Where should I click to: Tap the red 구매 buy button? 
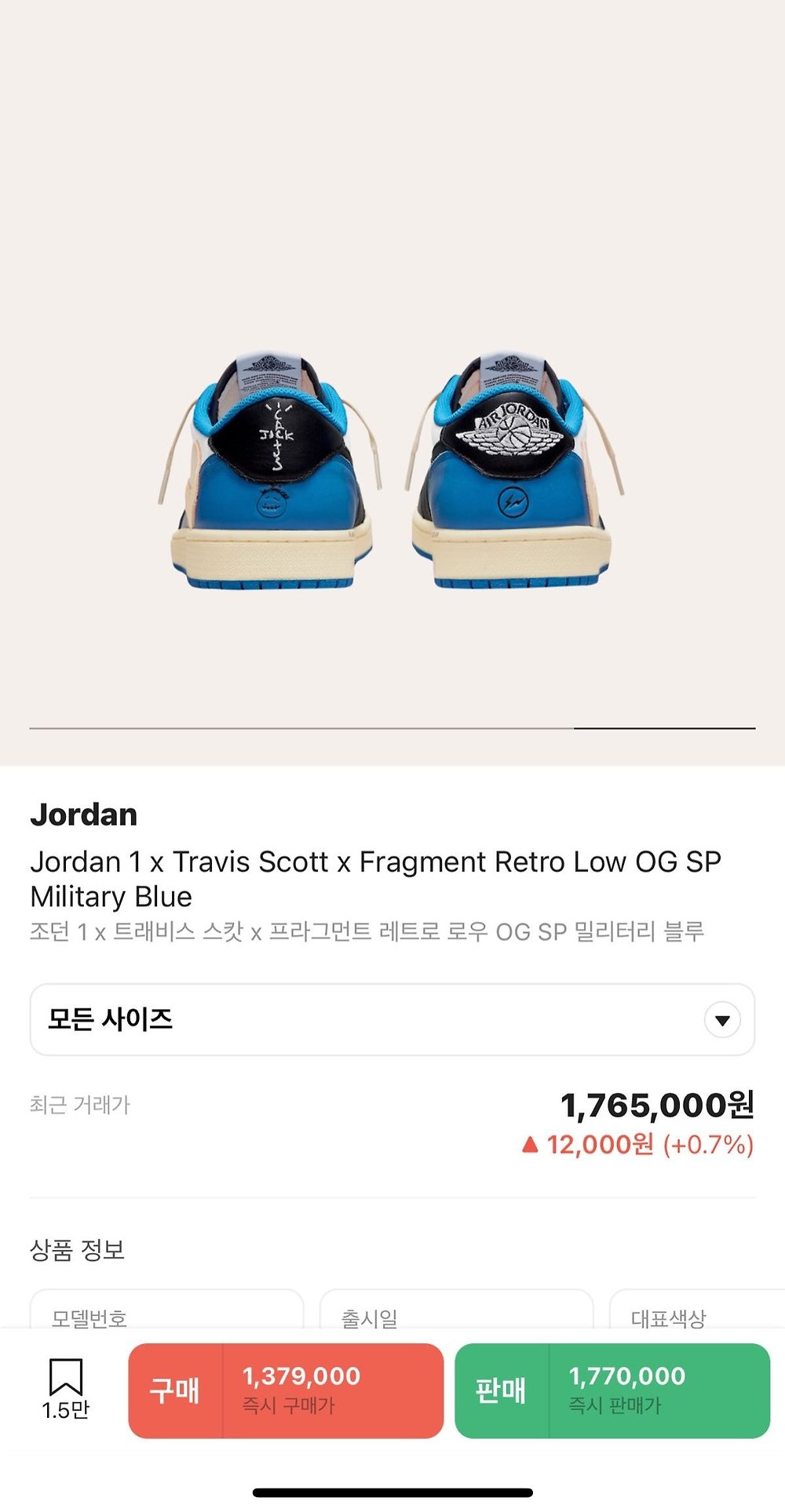[286, 1390]
